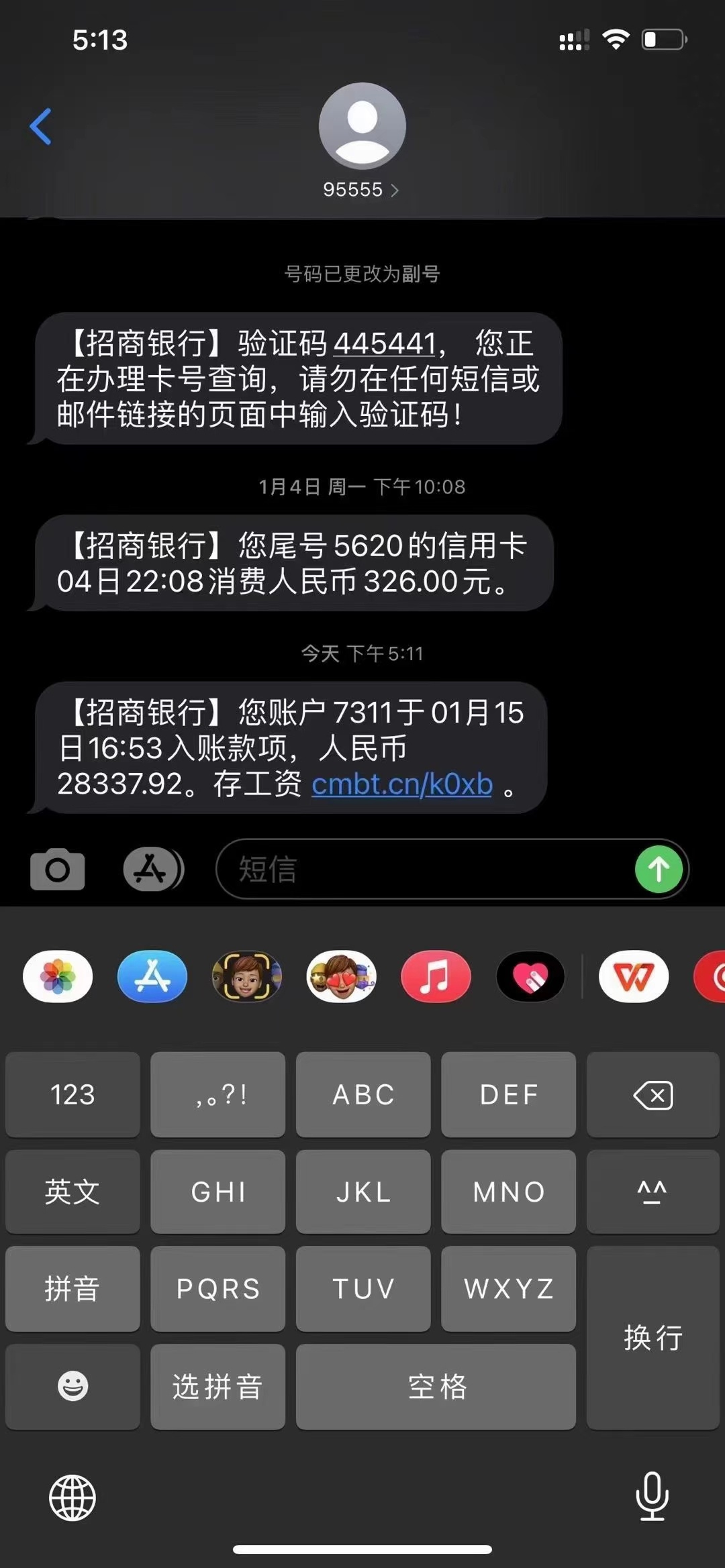
Task: Open the Music app in app strip
Action: point(436,976)
